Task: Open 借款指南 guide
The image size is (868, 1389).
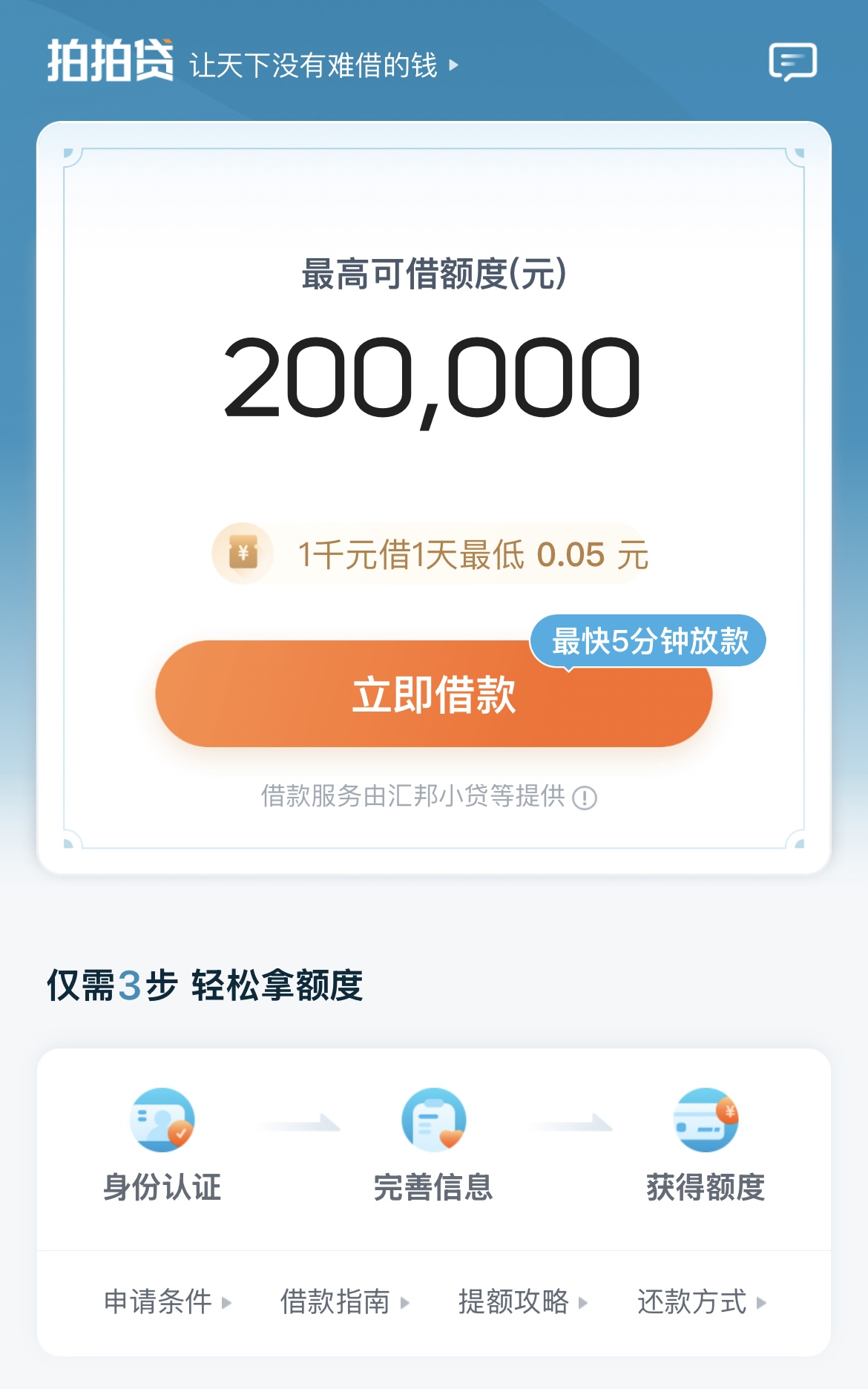Action: [344, 1301]
